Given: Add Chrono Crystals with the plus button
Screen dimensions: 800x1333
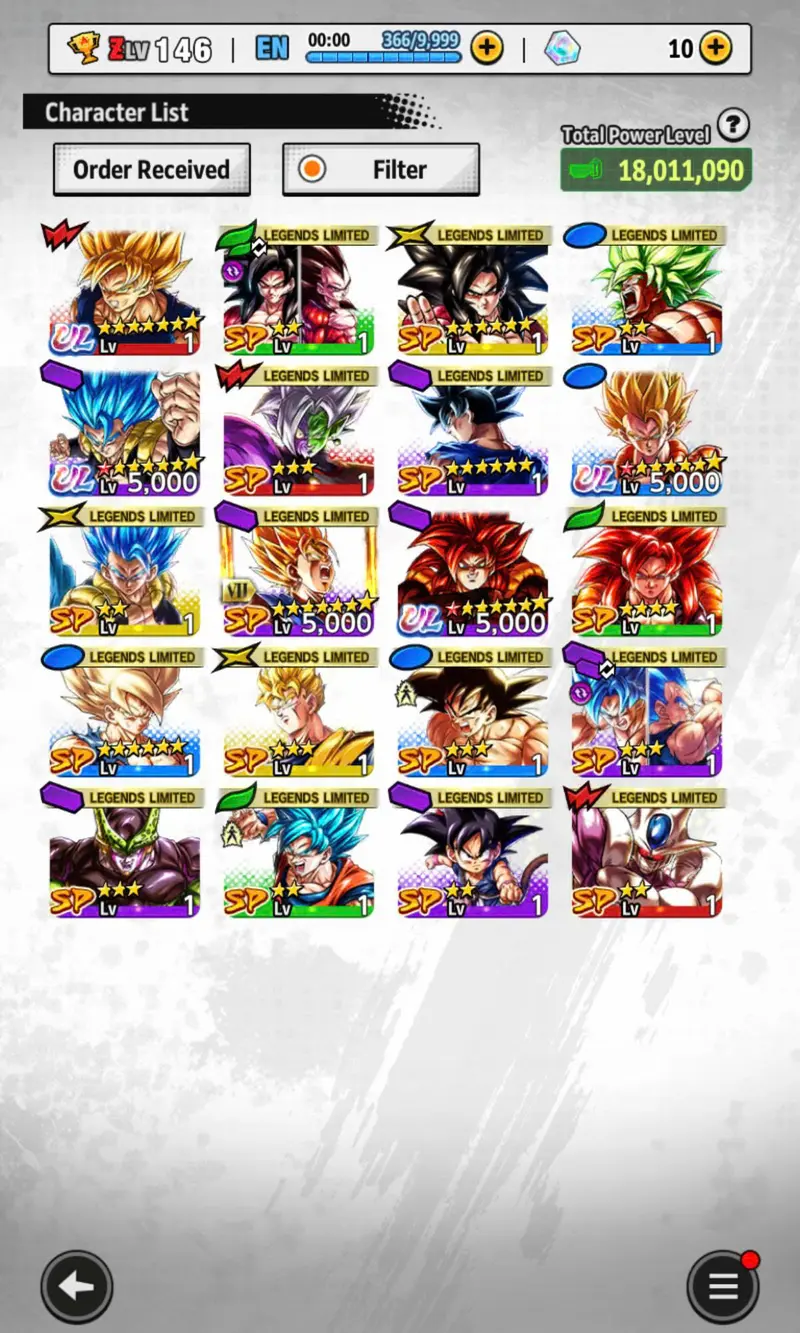Looking at the screenshot, I should point(715,47).
